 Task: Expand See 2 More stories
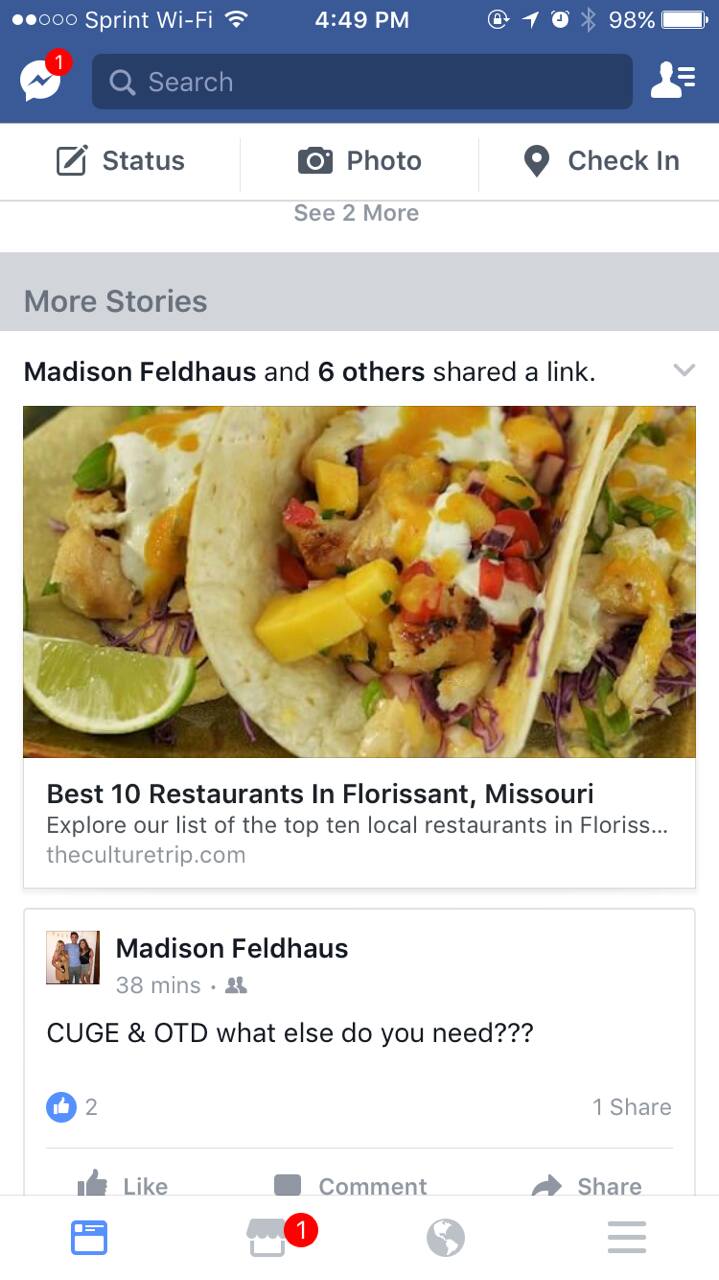(356, 213)
